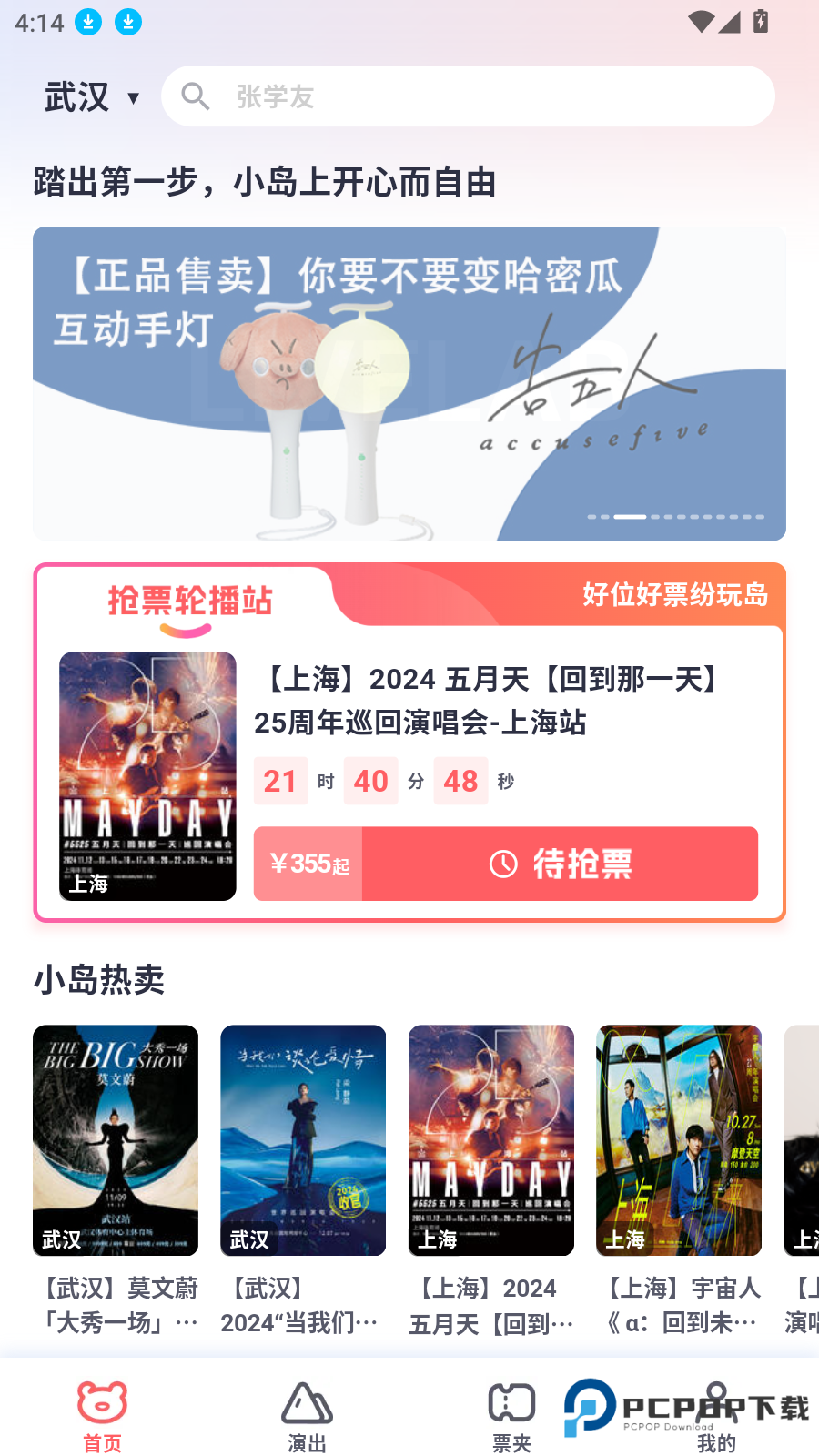
Task: Expand the city list via the triangle arrow
Action: 135,98
